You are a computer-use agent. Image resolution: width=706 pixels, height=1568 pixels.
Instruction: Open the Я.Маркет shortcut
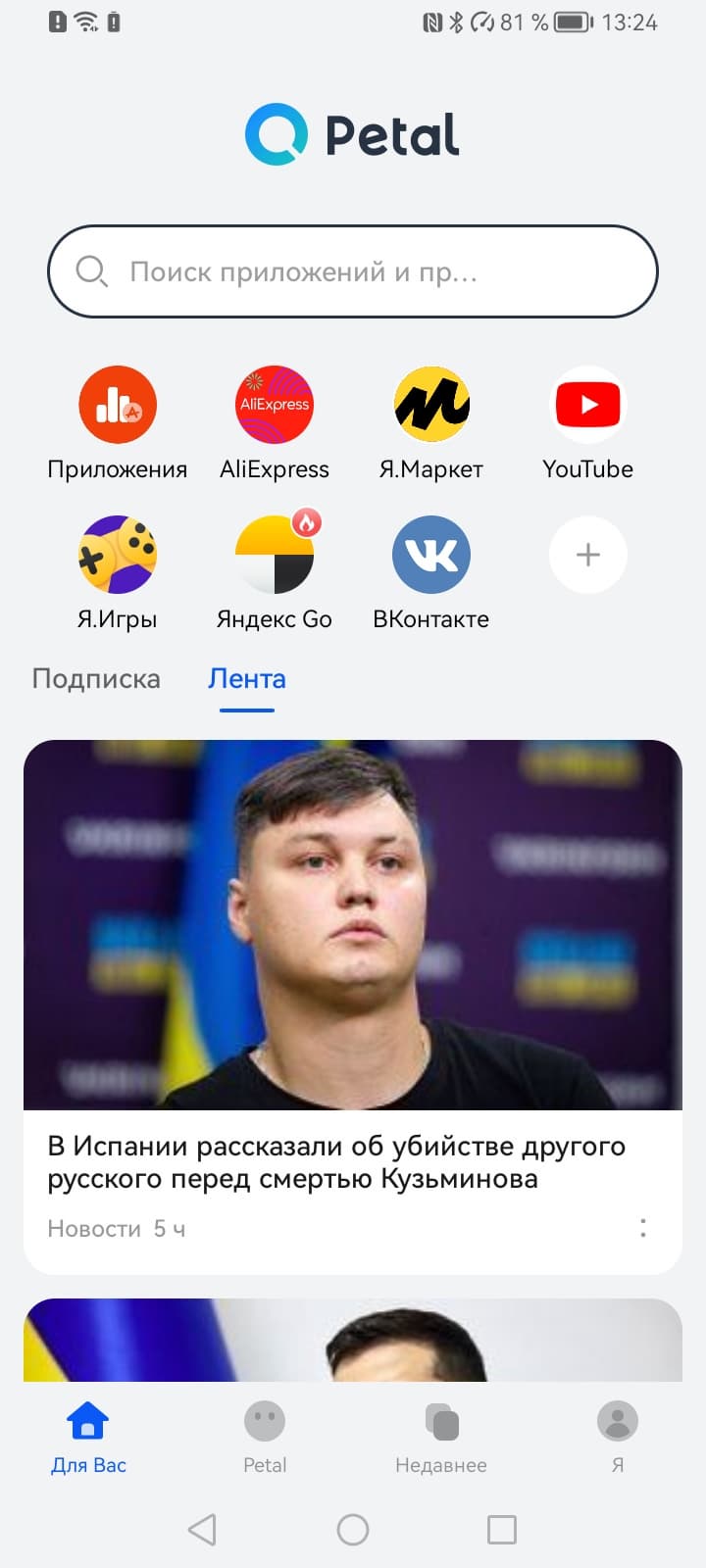[x=431, y=405]
